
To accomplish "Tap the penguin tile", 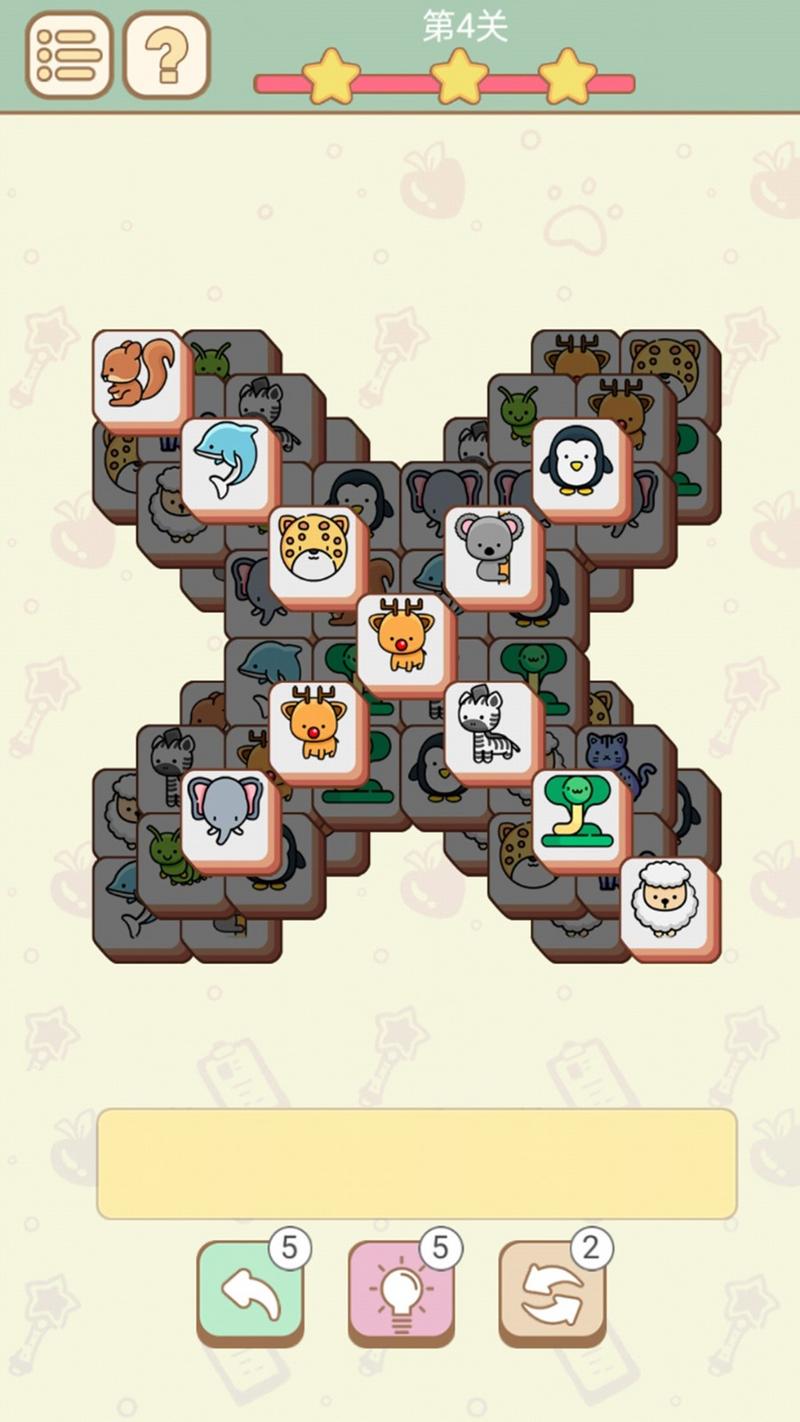I will (579, 463).
